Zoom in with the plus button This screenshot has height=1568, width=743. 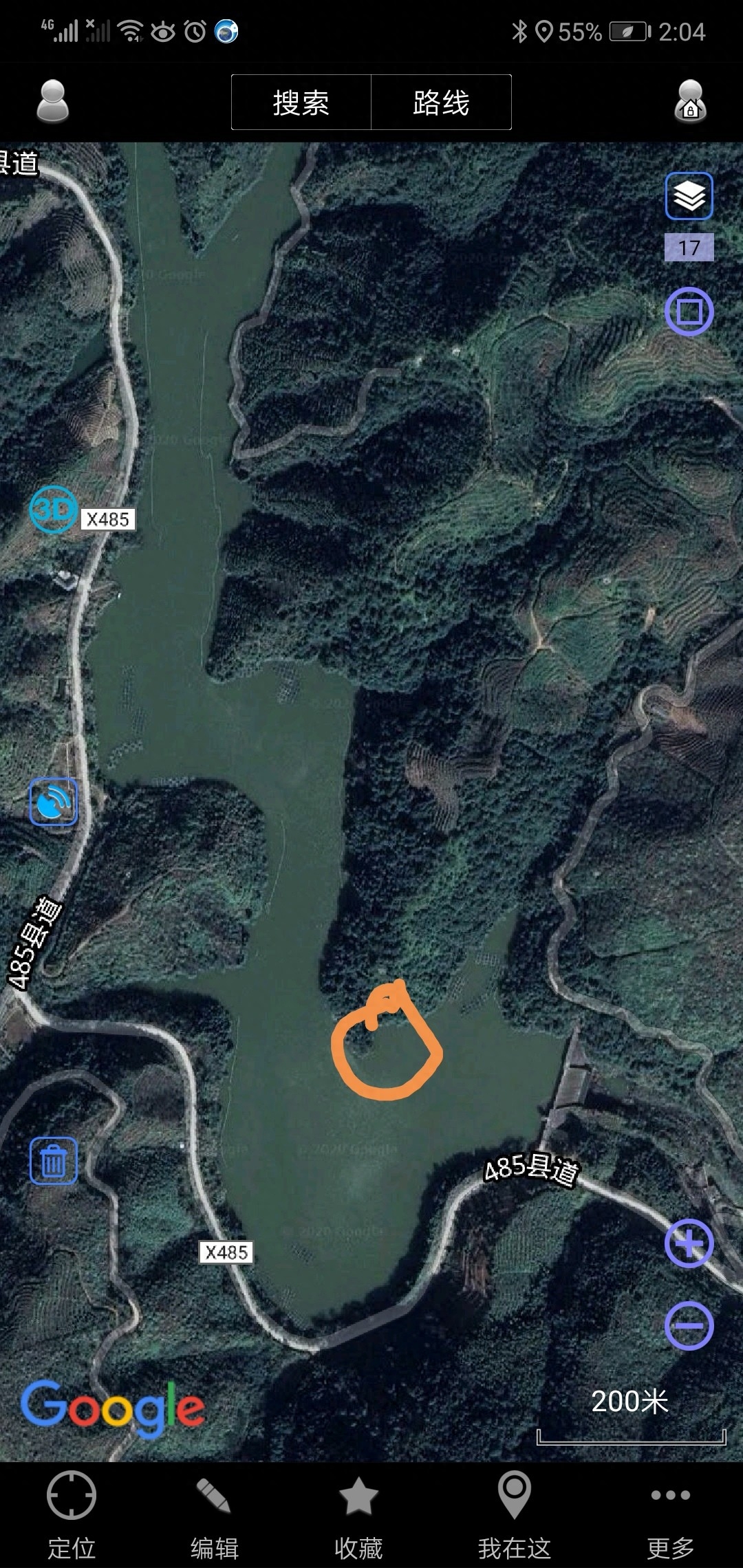[x=689, y=1243]
